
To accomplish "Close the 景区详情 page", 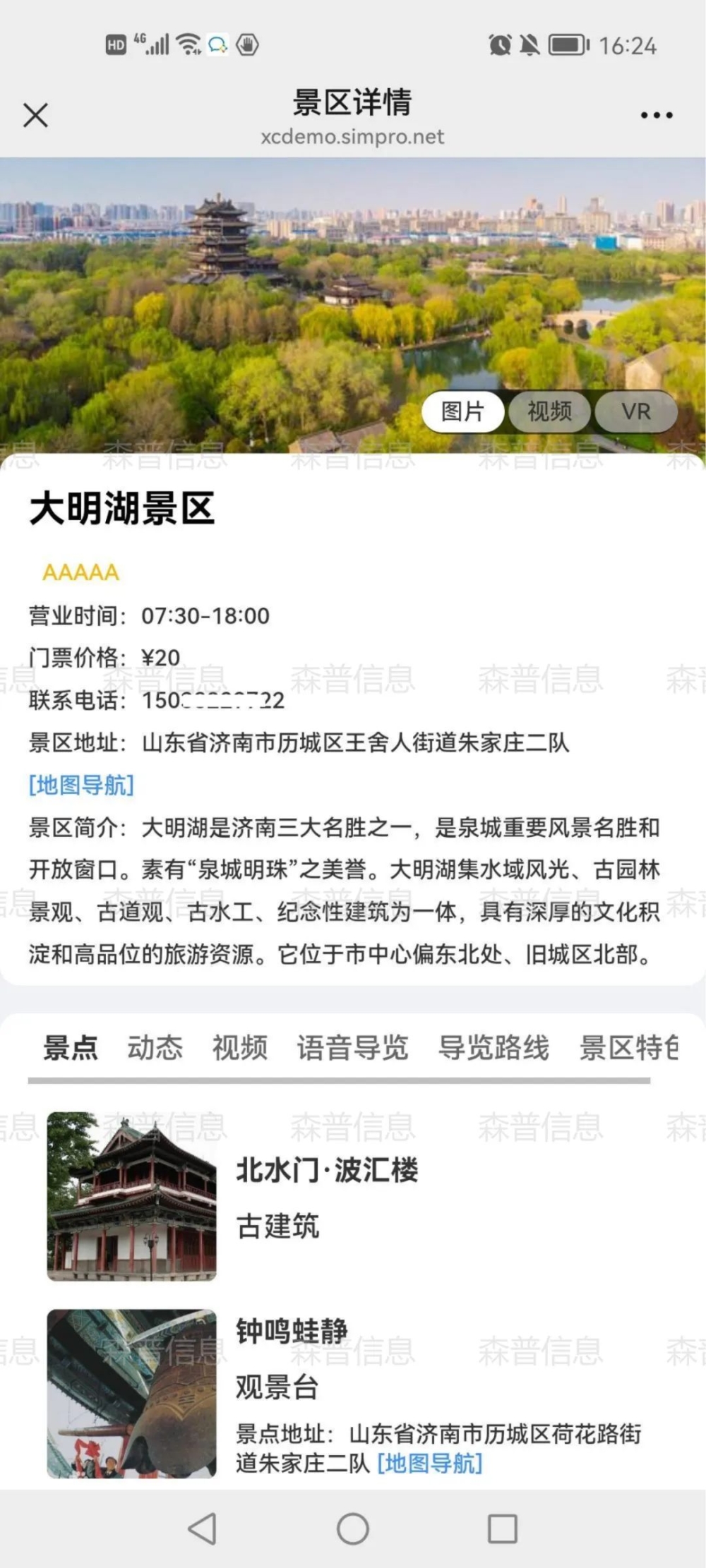I will [x=35, y=115].
